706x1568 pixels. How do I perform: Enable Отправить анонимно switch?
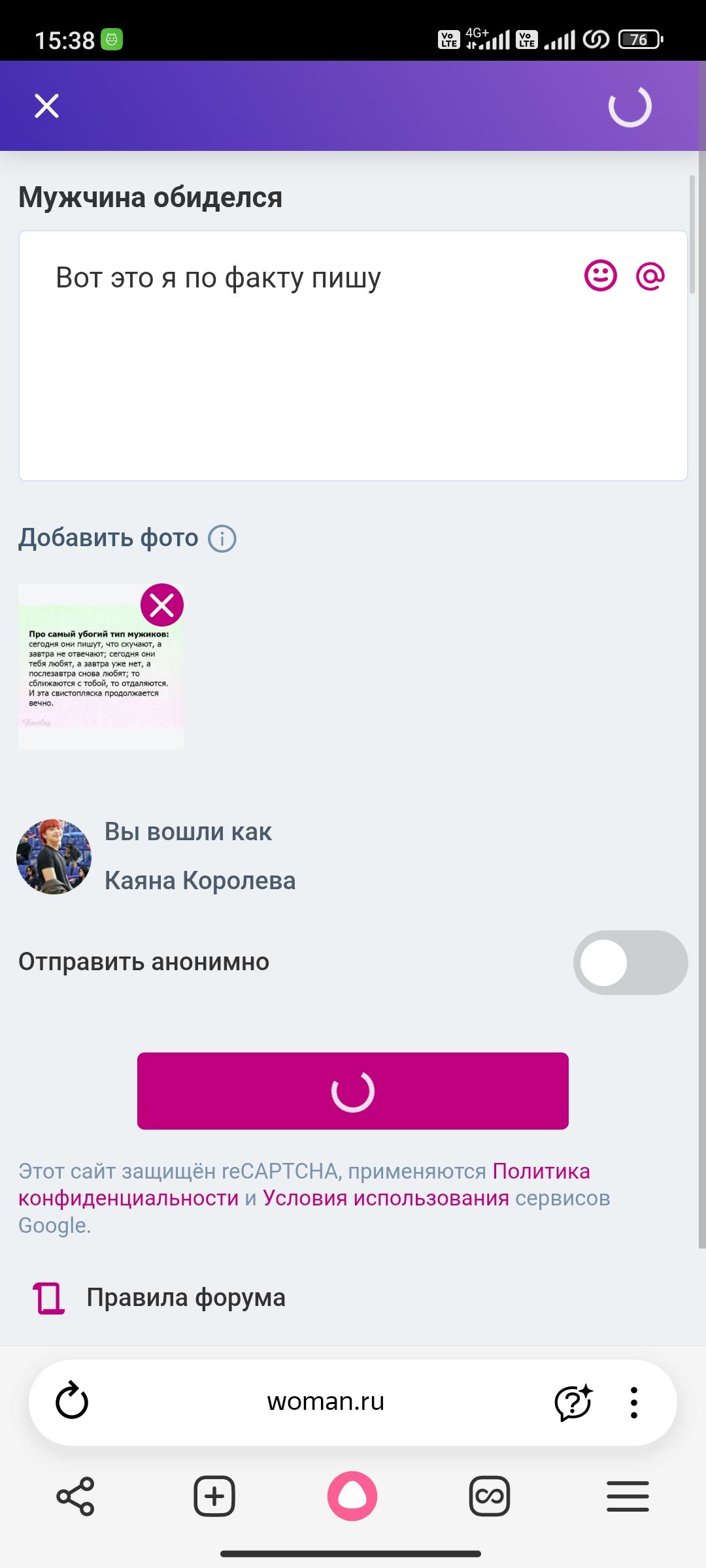[x=630, y=962]
